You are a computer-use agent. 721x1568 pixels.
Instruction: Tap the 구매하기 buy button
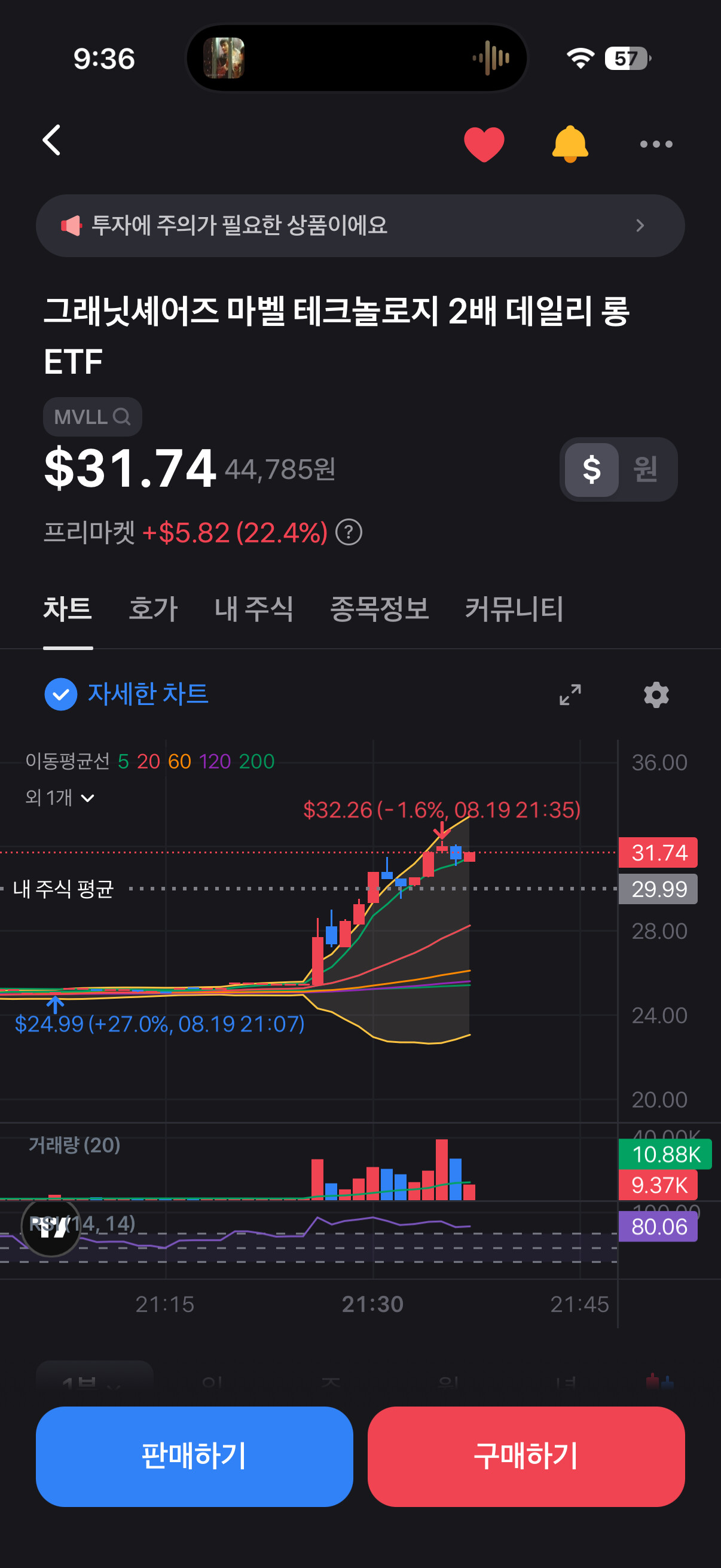click(x=526, y=1457)
